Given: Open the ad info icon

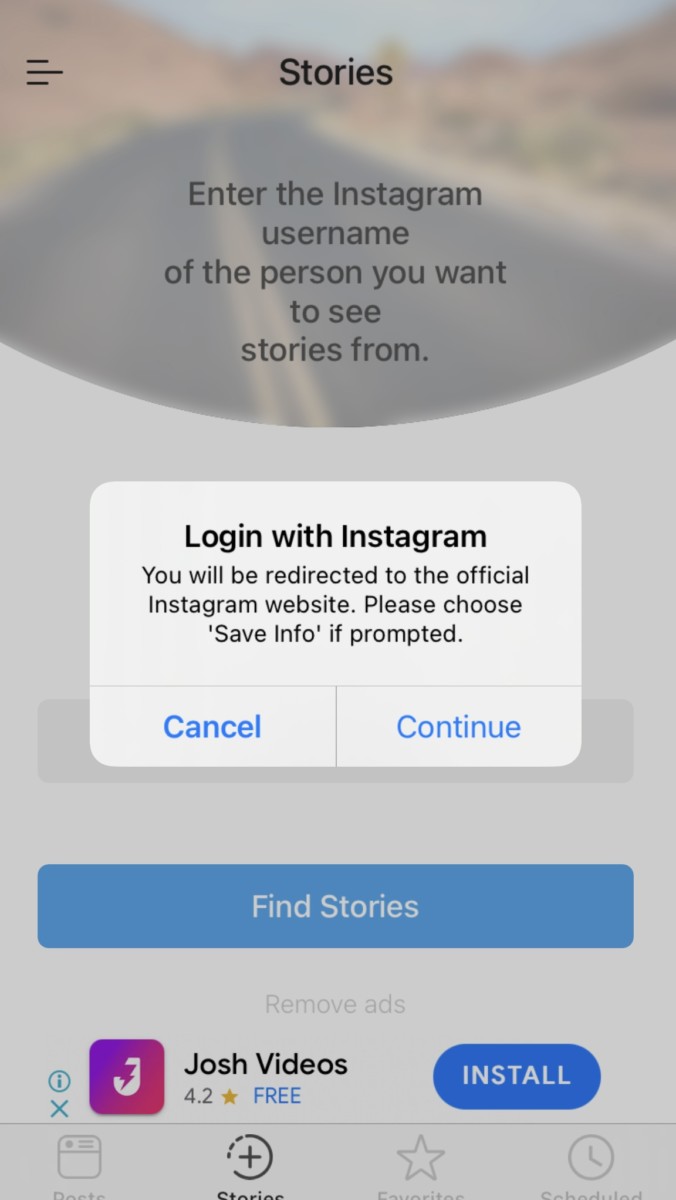Looking at the screenshot, I should click(x=59, y=1081).
